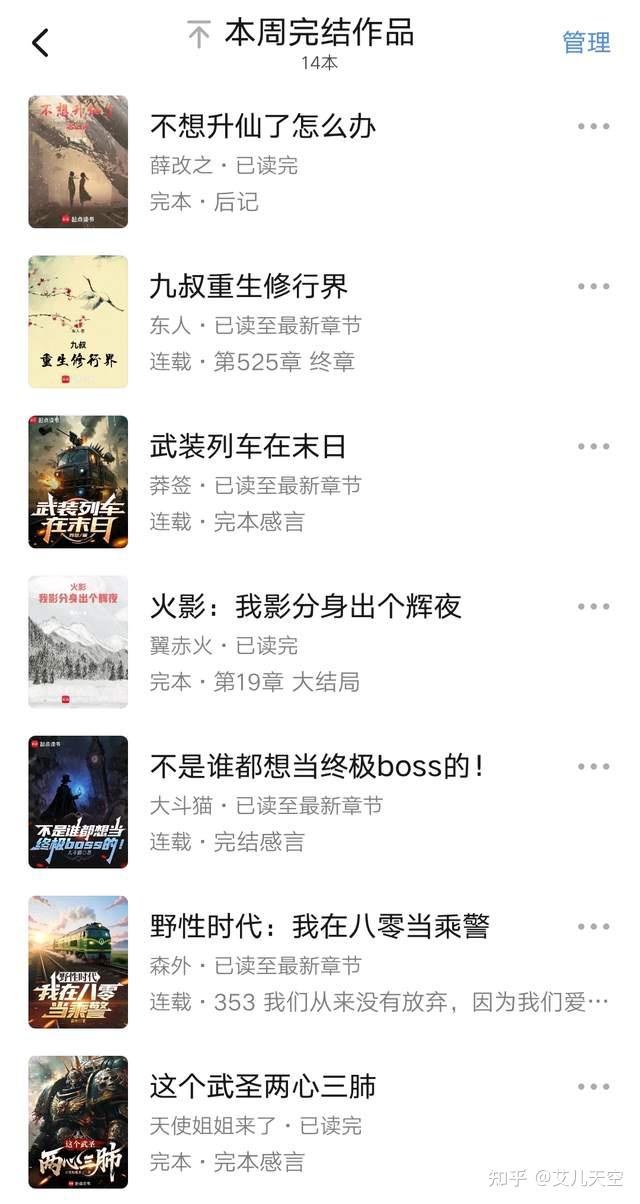Open the book 九叔重生修行界
The width and height of the screenshot is (640, 1204).
click(320, 322)
